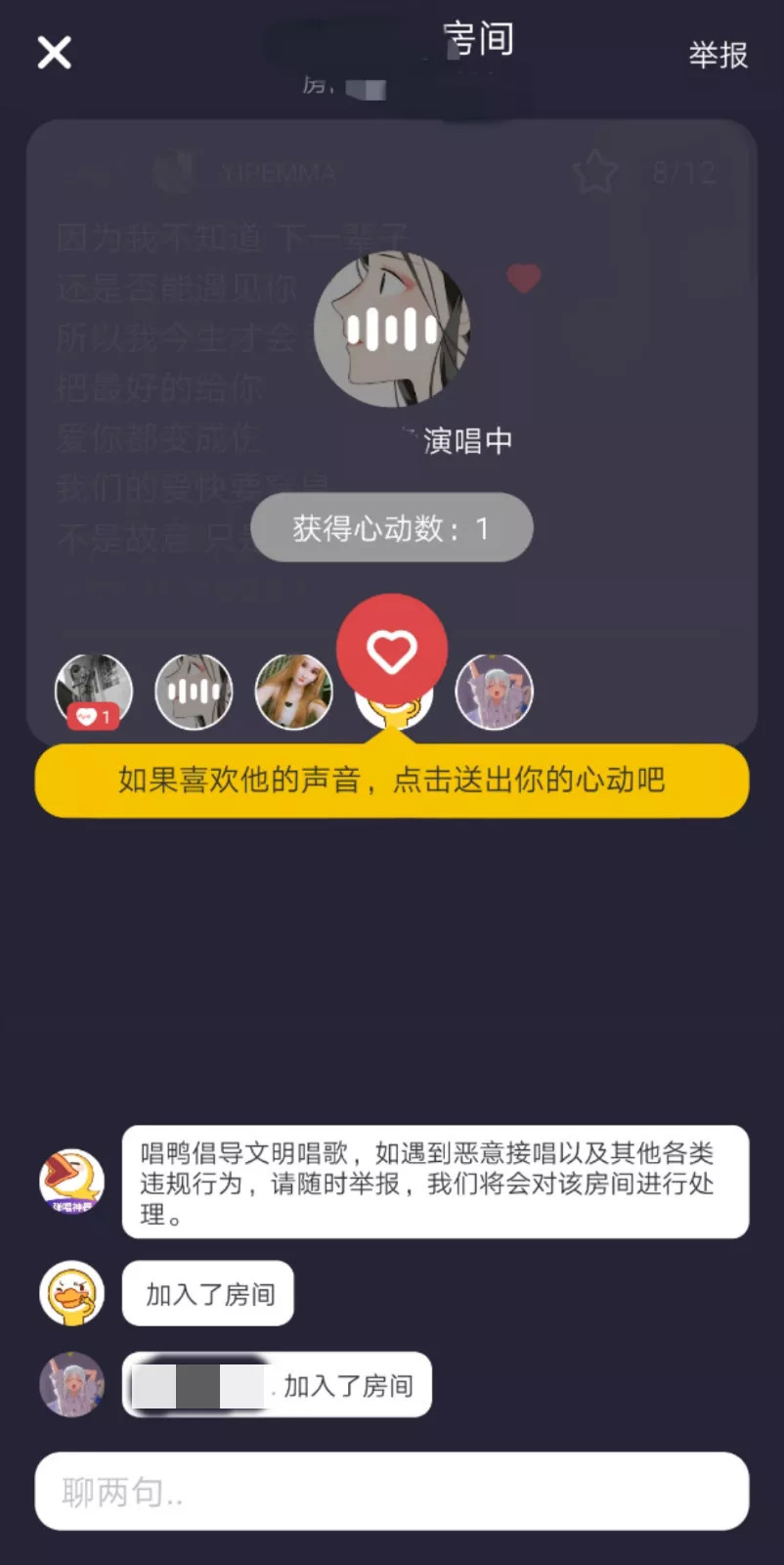
Task: Send a heart to the singer
Action: click(391, 649)
